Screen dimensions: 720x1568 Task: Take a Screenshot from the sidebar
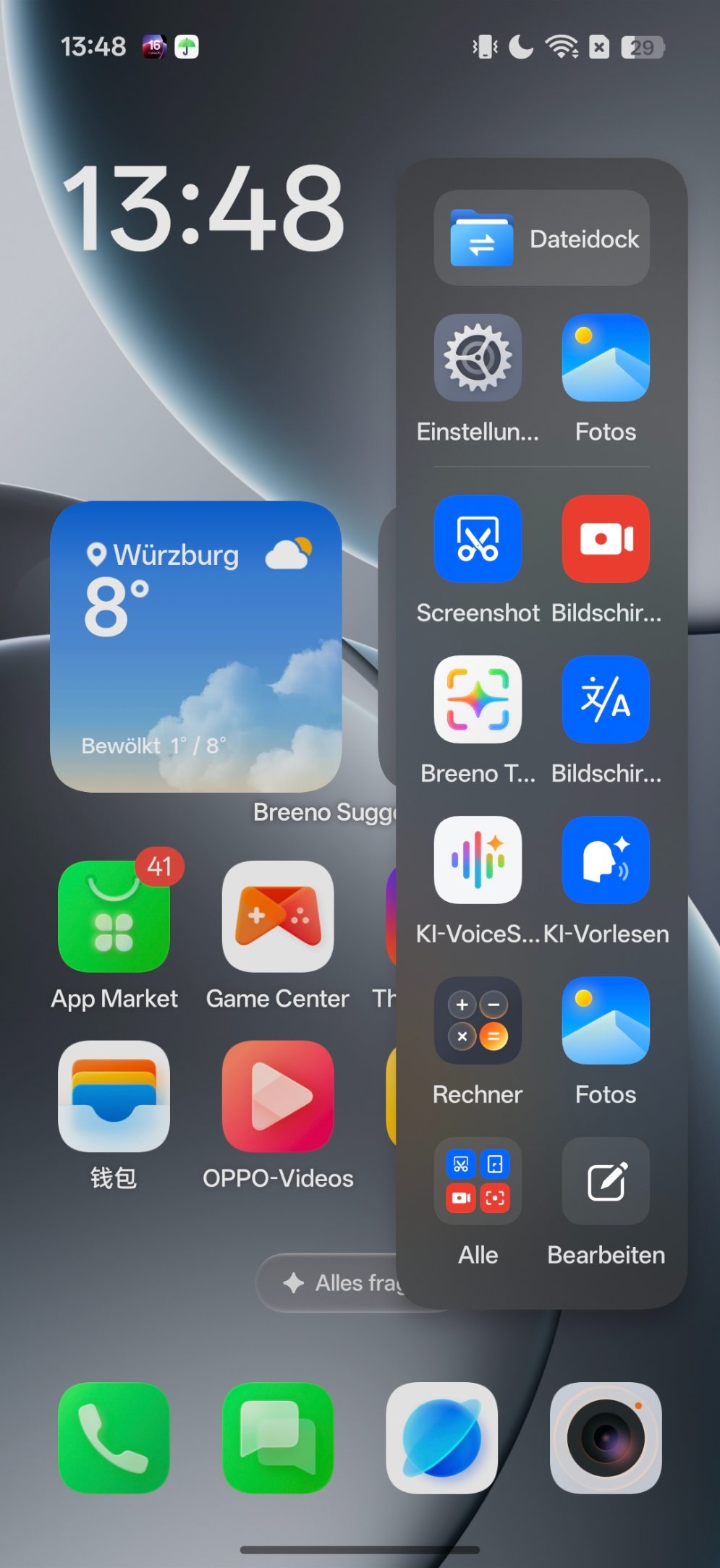478,539
